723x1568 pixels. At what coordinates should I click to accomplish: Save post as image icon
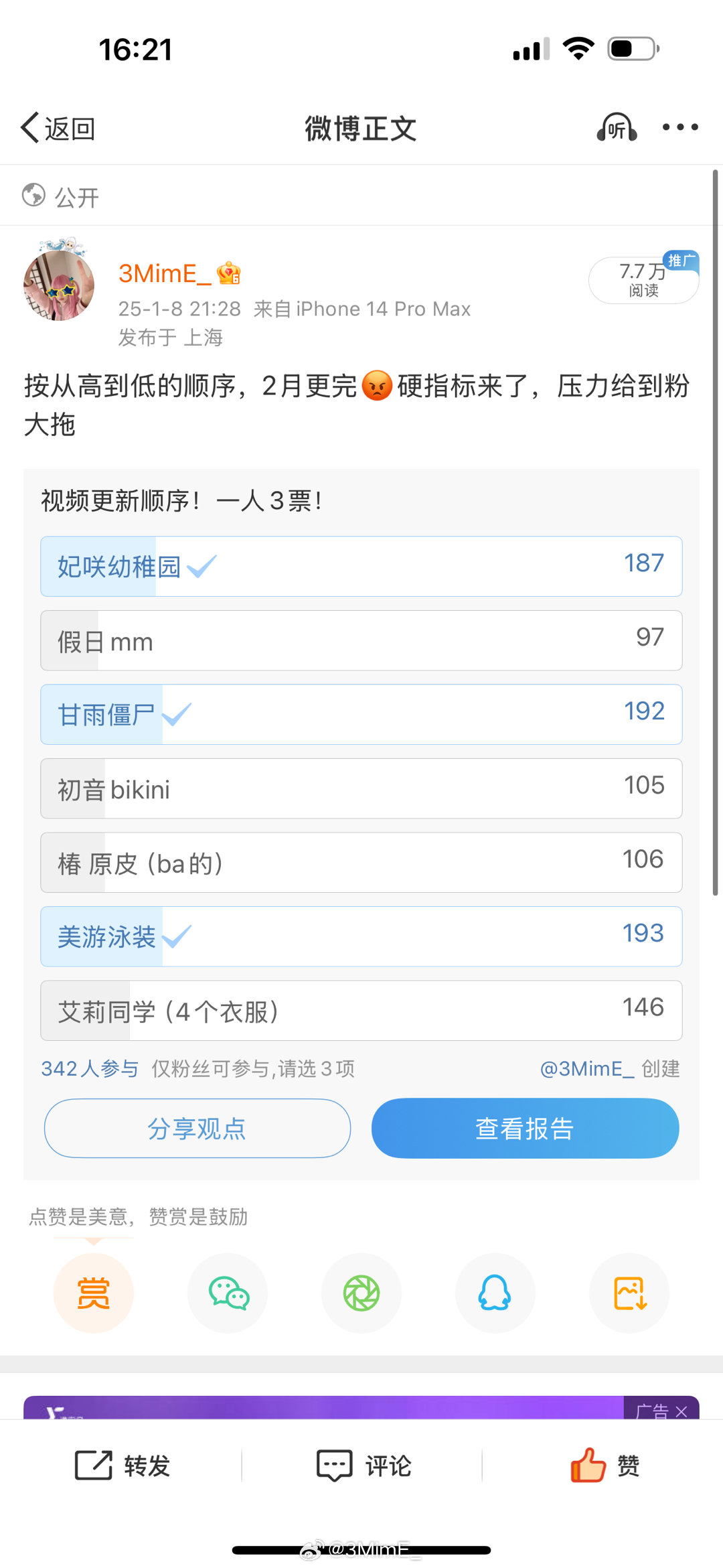pos(629,1293)
